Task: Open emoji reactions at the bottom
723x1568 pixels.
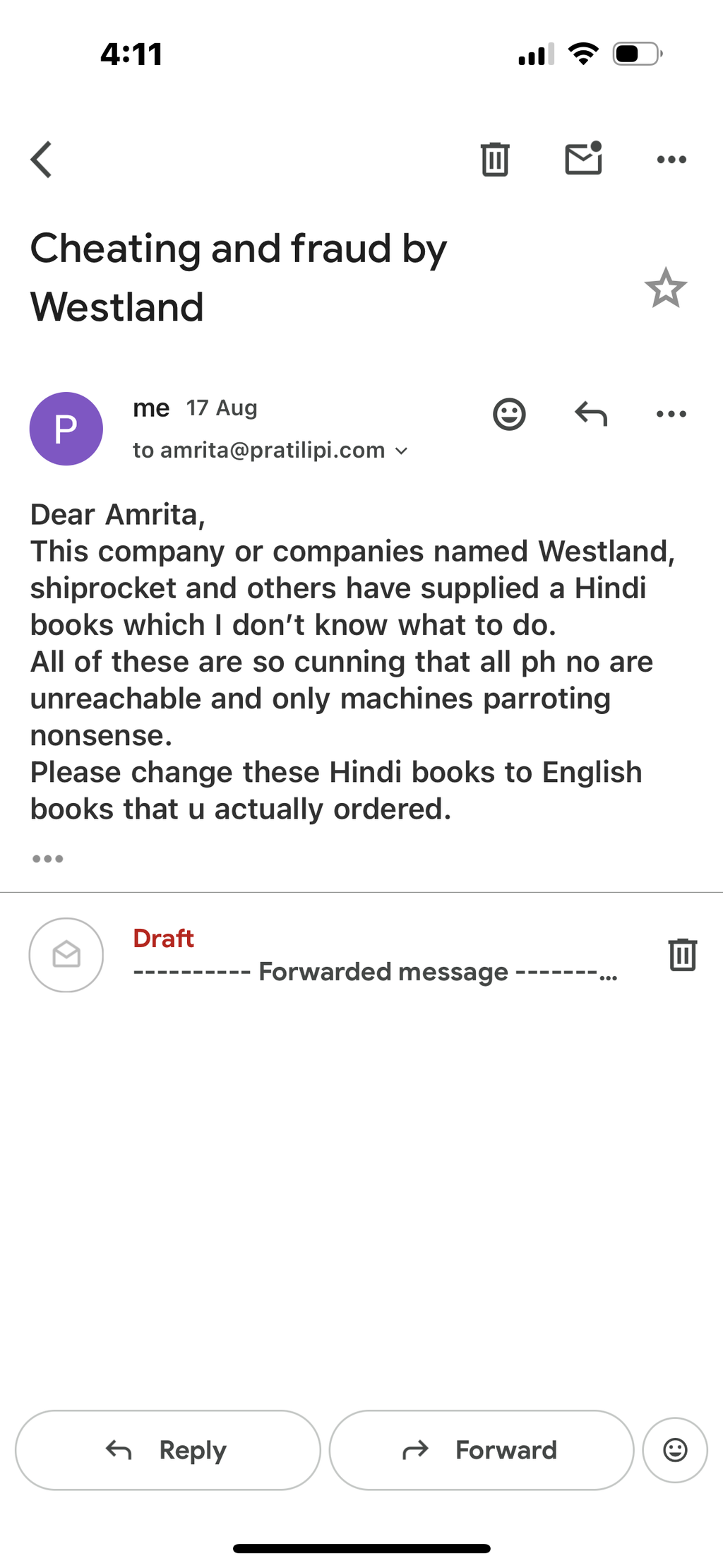Action: click(675, 1450)
